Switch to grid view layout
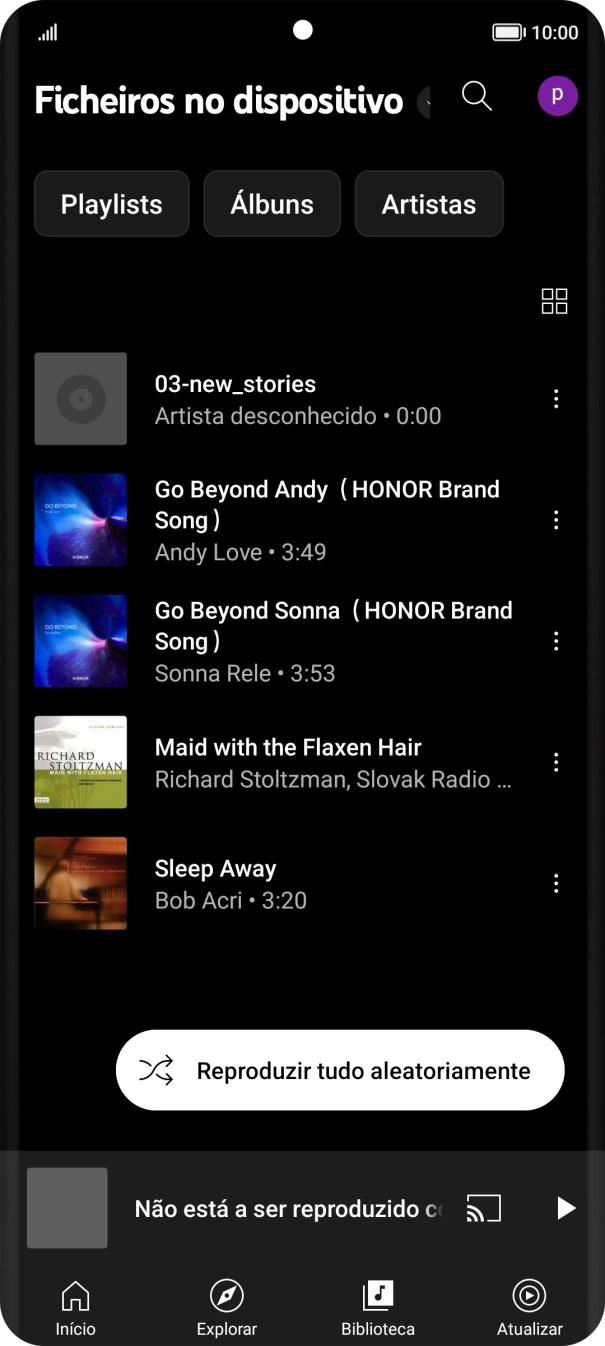The height and width of the screenshot is (1346, 605). 554,301
